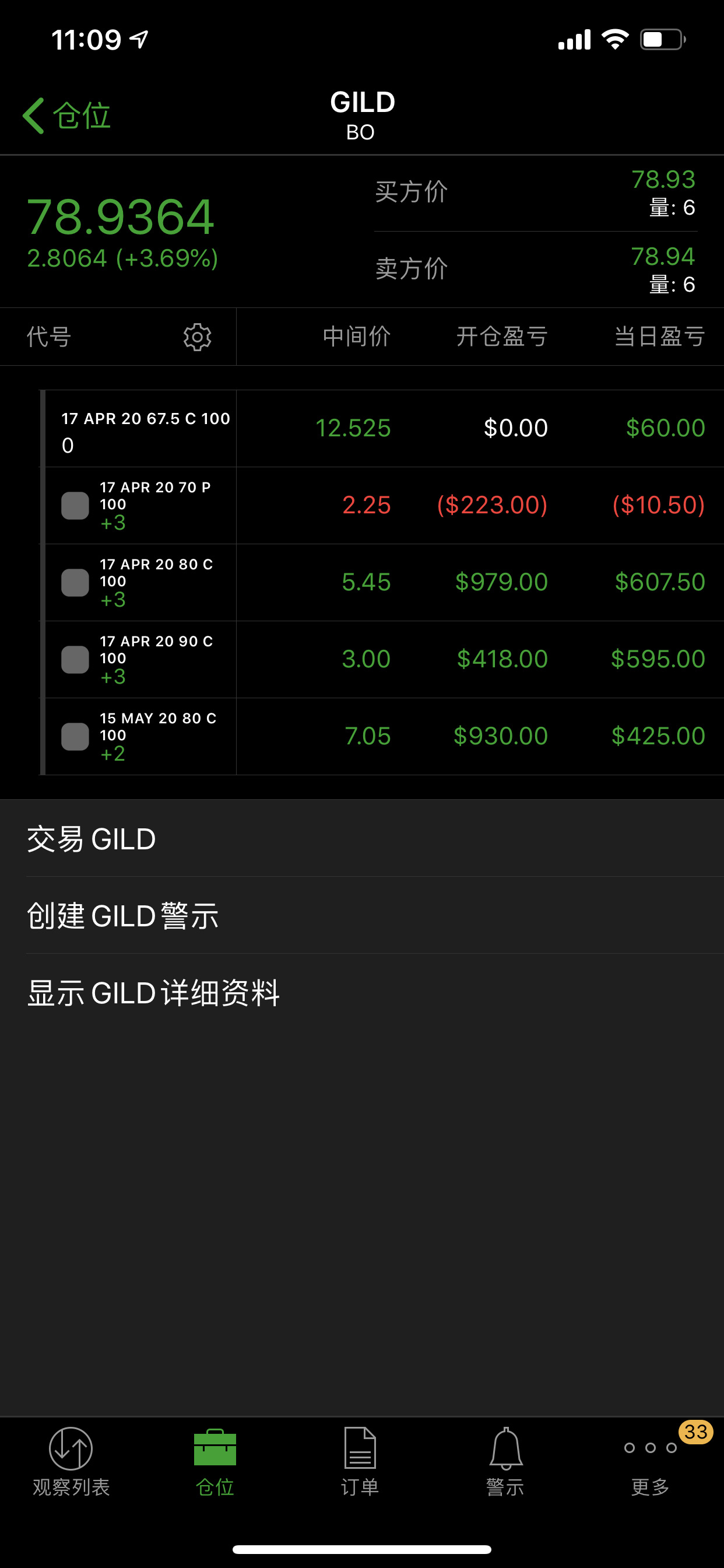Viewport: 724px width, 1568px height.
Task: Select the 17 APR 20 70 P checkbox
Action: pyautogui.click(x=75, y=506)
